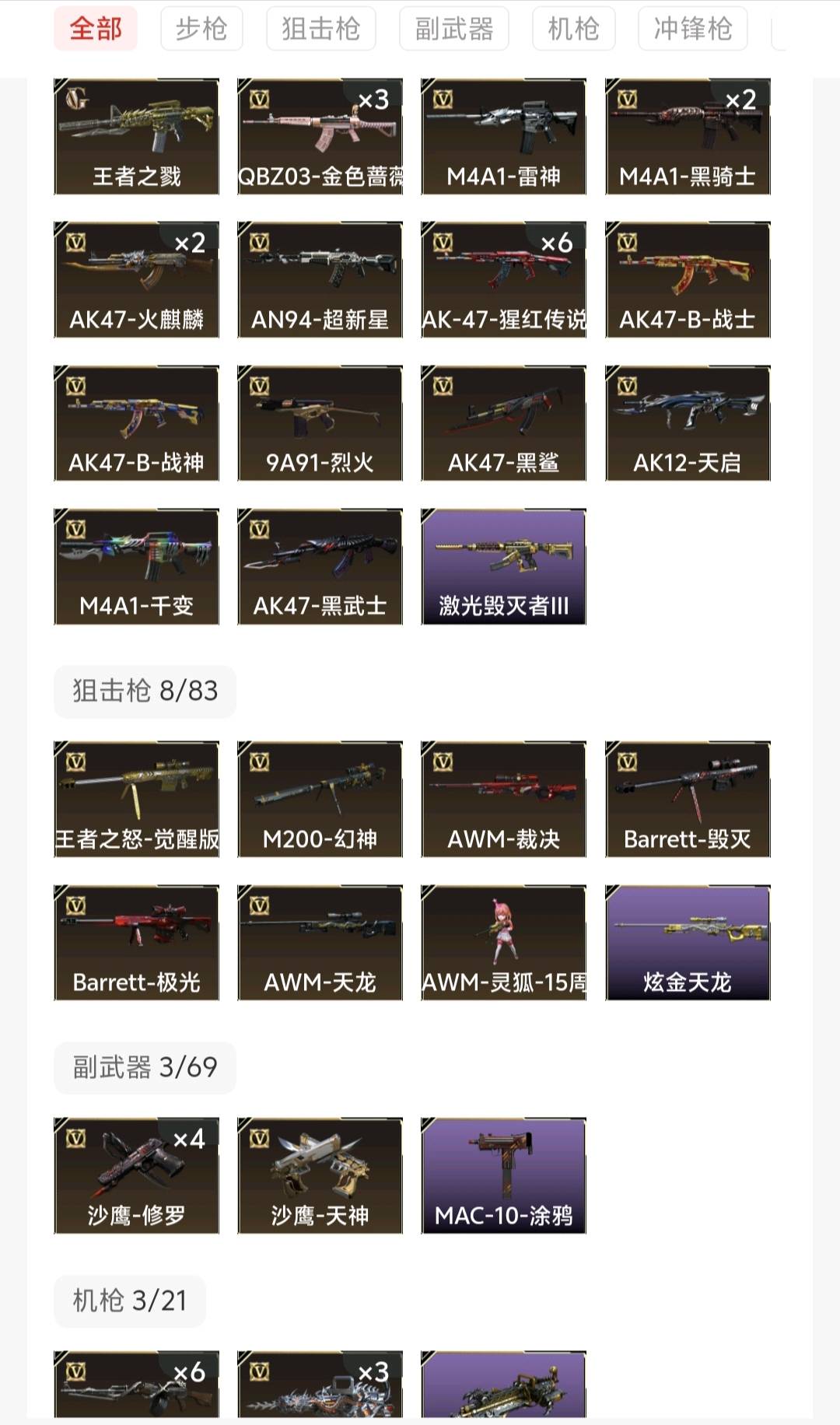This screenshot has width=840, height=1425.
Task: Open the Barrett-极光 card
Action: 136,942
